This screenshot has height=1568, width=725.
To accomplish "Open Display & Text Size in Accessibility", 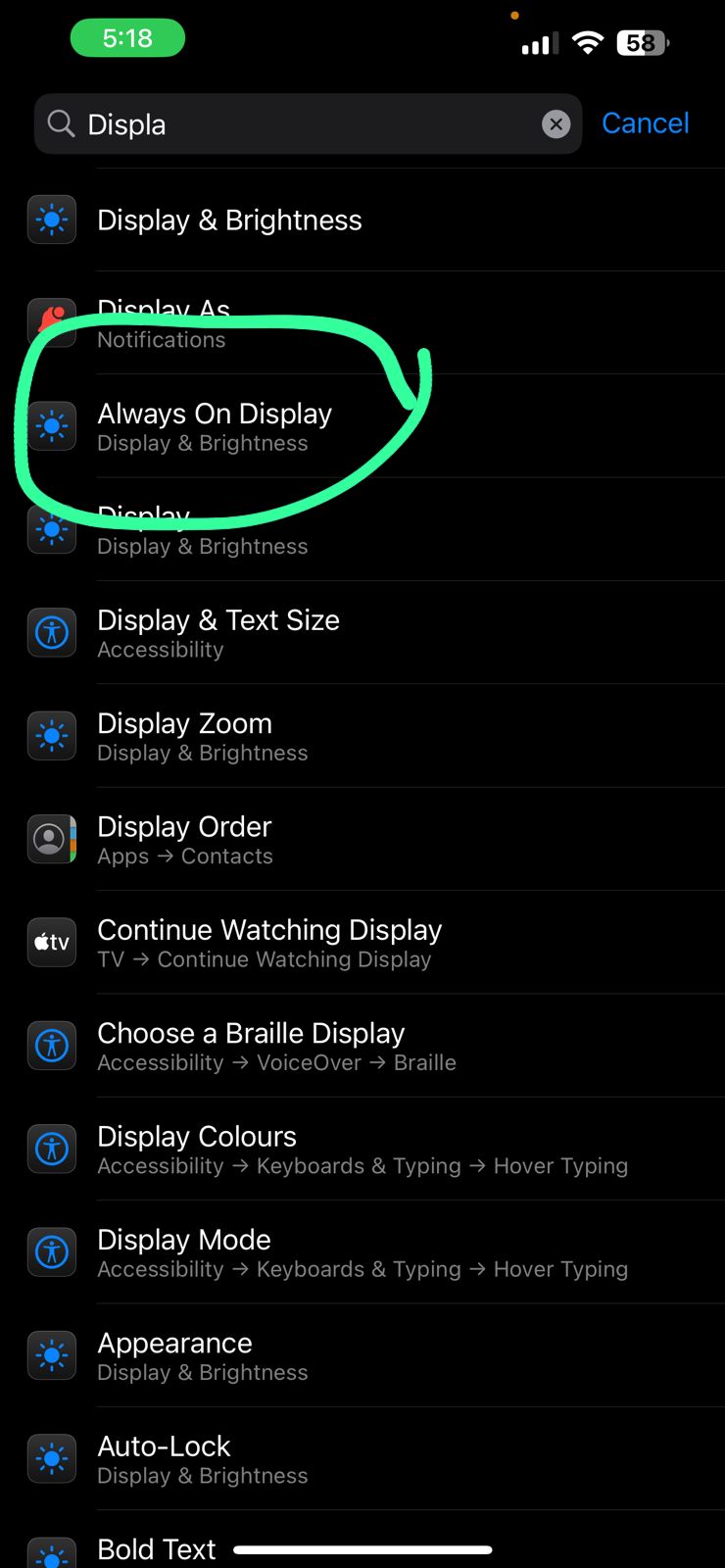I will click(x=218, y=633).
